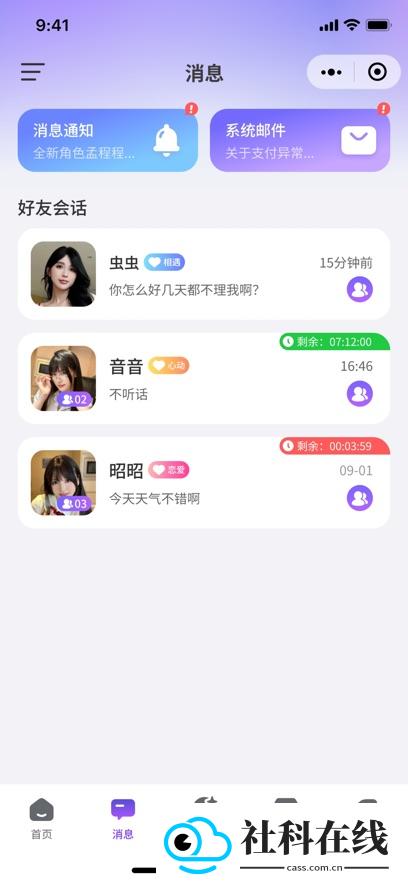The height and width of the screenshot is (883, 408).
Task: Open the chat with 音音
Action: coord(204,378)
